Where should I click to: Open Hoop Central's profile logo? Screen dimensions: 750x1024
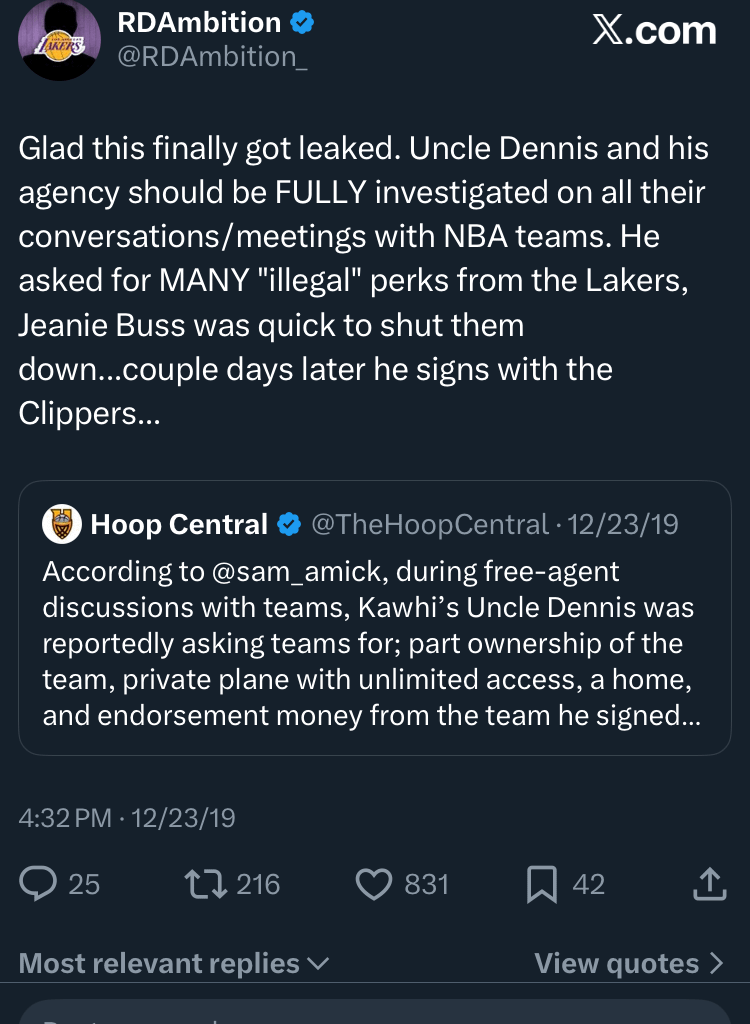point(61,523)
